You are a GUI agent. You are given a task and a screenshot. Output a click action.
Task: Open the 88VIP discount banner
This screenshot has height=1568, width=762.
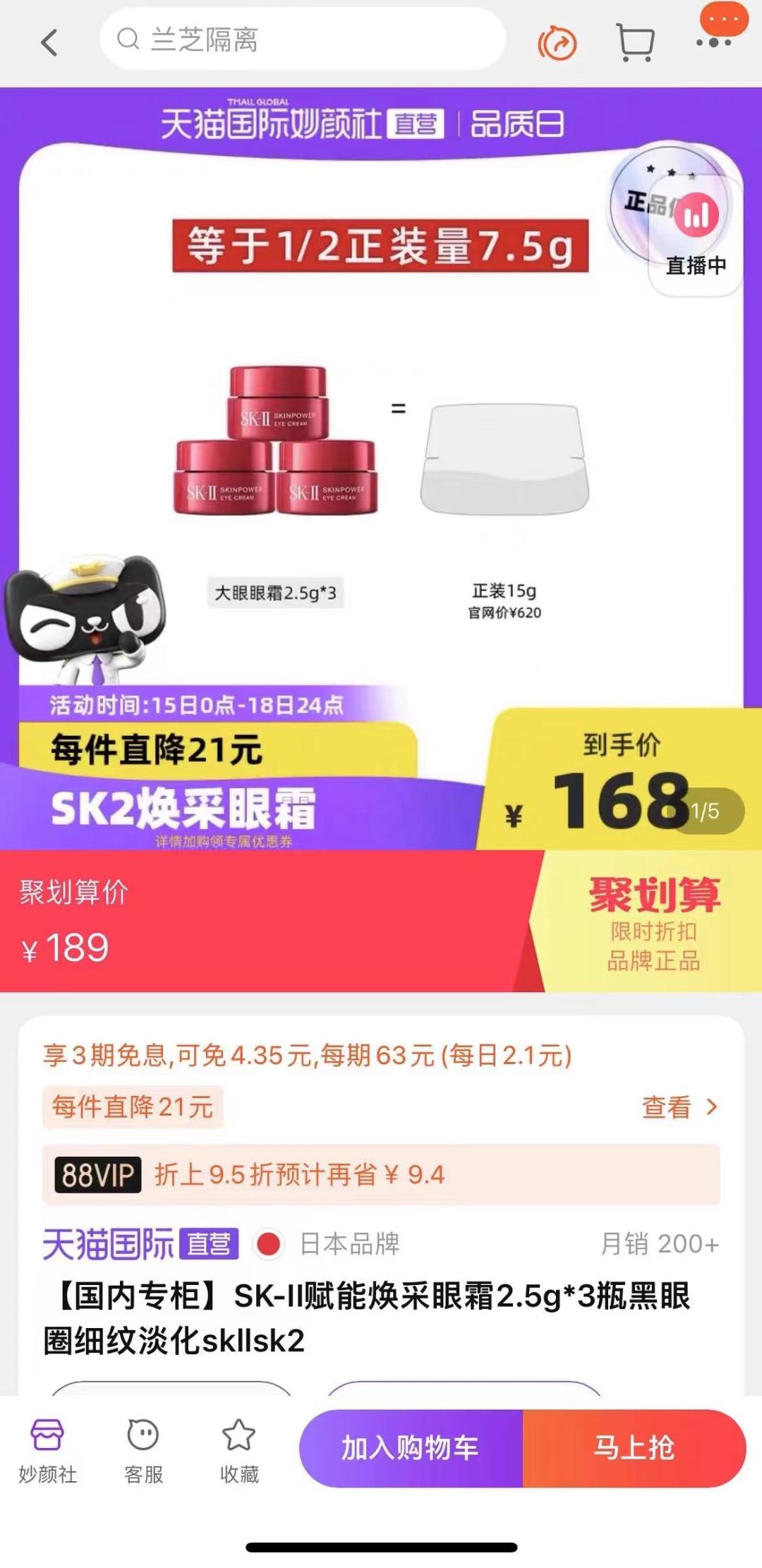[381, 1175]
